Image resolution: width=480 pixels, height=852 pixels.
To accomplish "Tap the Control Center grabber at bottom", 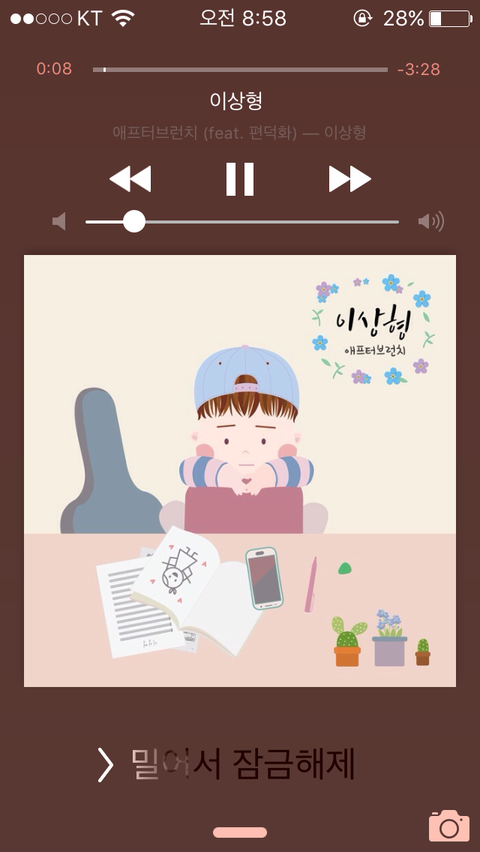I will click(x=240, y=832).
